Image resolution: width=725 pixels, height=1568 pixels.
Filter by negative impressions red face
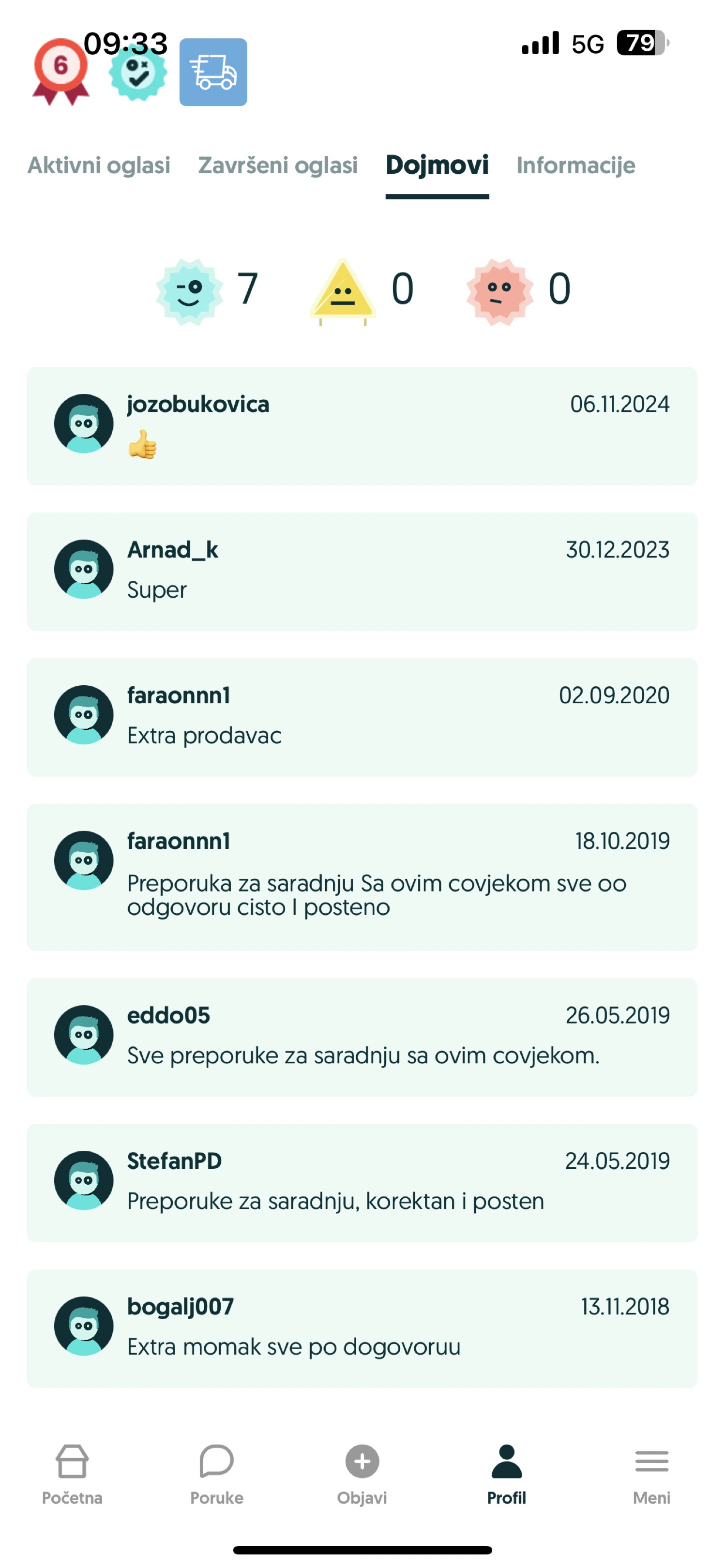[x=500, y=291]
